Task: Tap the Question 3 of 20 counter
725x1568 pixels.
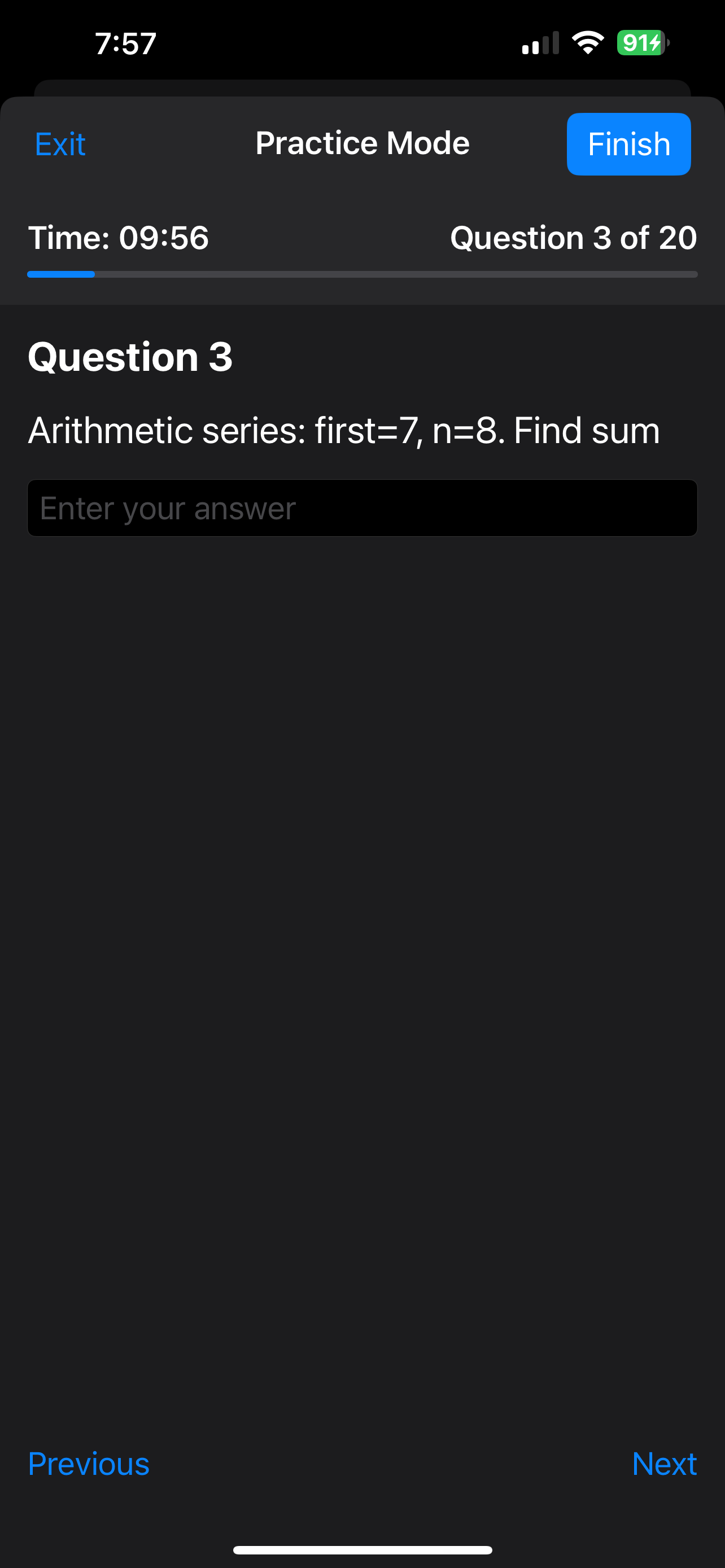Action: pyautogui.click(x=574, y=238)
